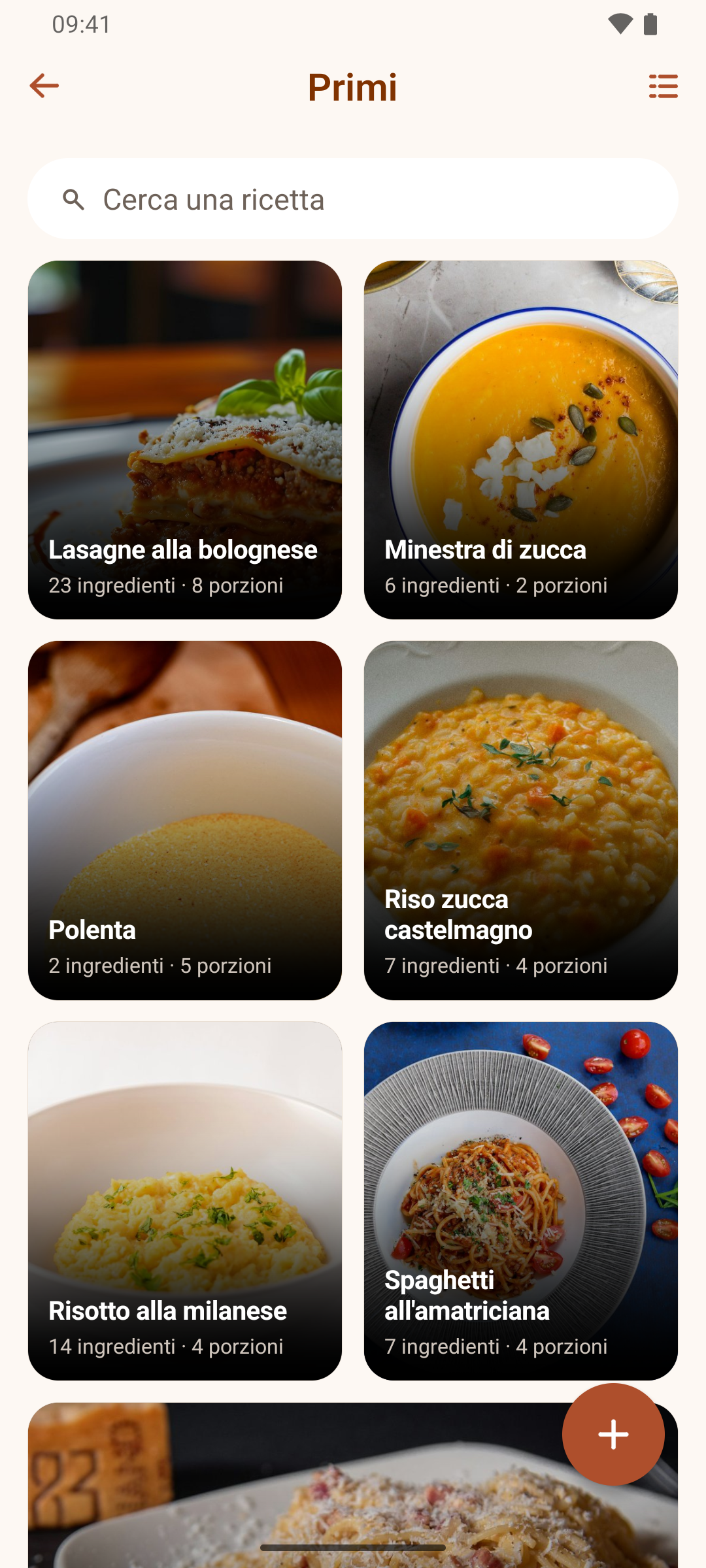Open the Lasagne alla bolognese recipe
Image resolution: width=706 pixels, height=1568 pixels.
coord(185,440)
